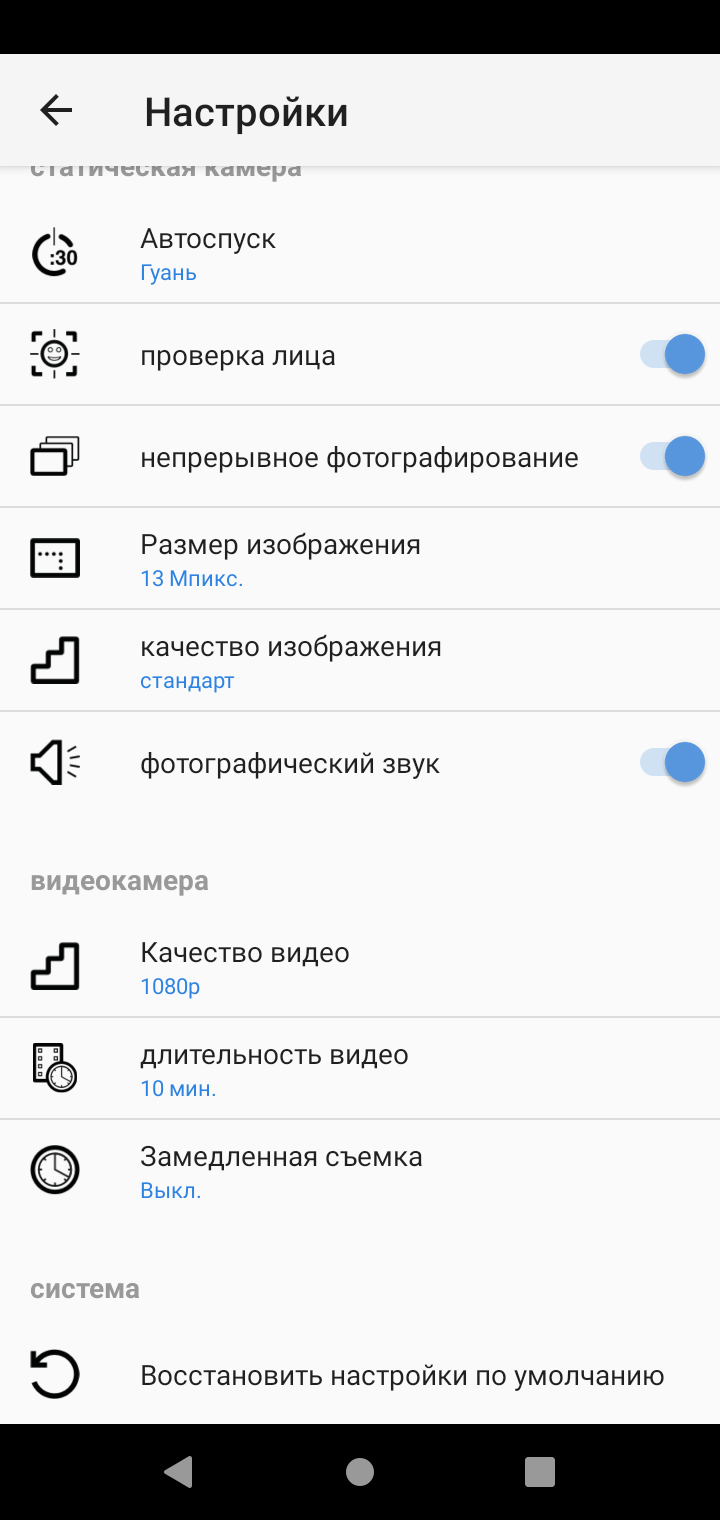This screenshot has width=720, height=1520.
Task: Go back from the Настройки screen
Action: (x=56, y=111)
